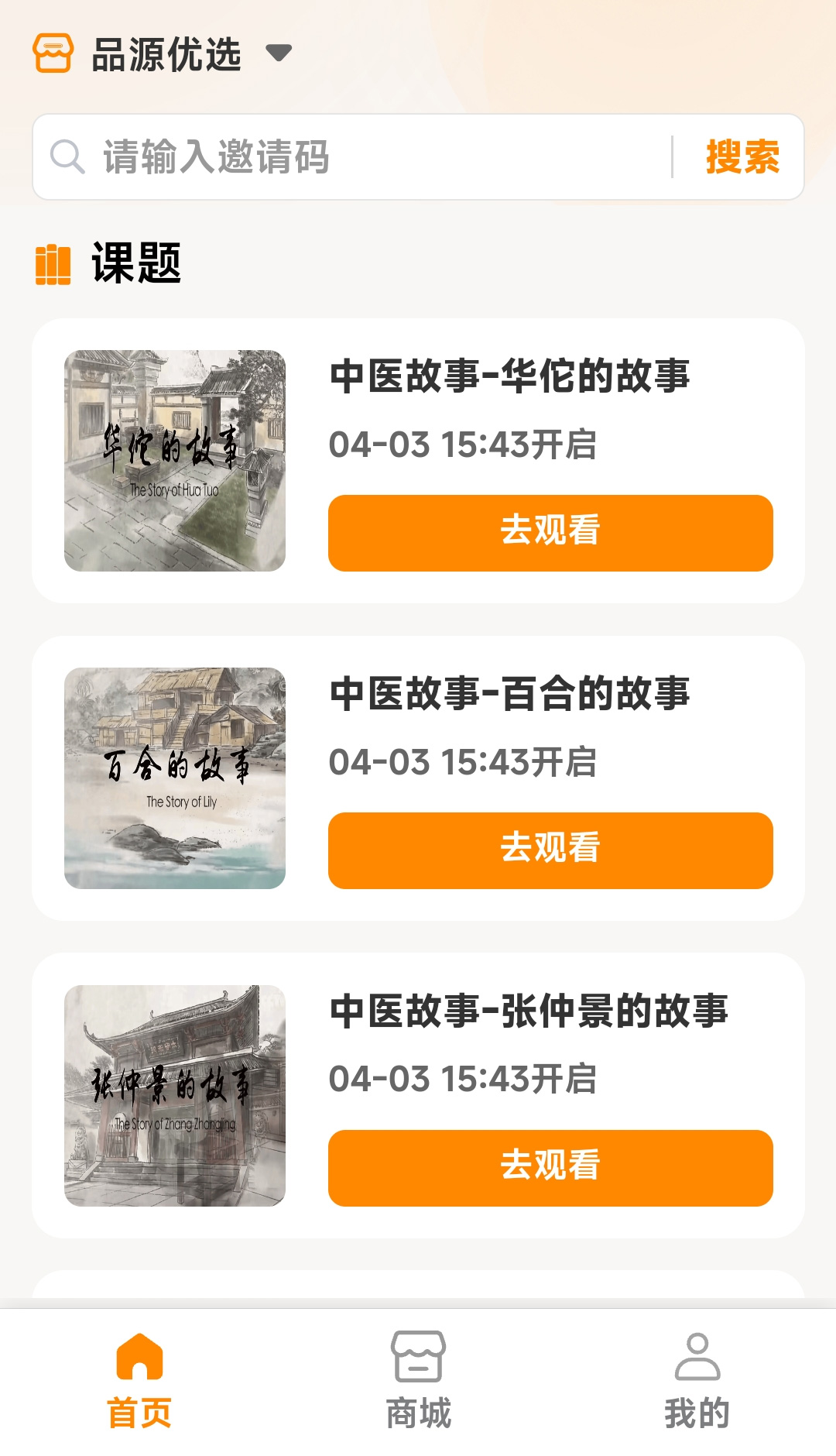Open the 张仲景的故事 course thumbnail

(x=175, y=1096)
